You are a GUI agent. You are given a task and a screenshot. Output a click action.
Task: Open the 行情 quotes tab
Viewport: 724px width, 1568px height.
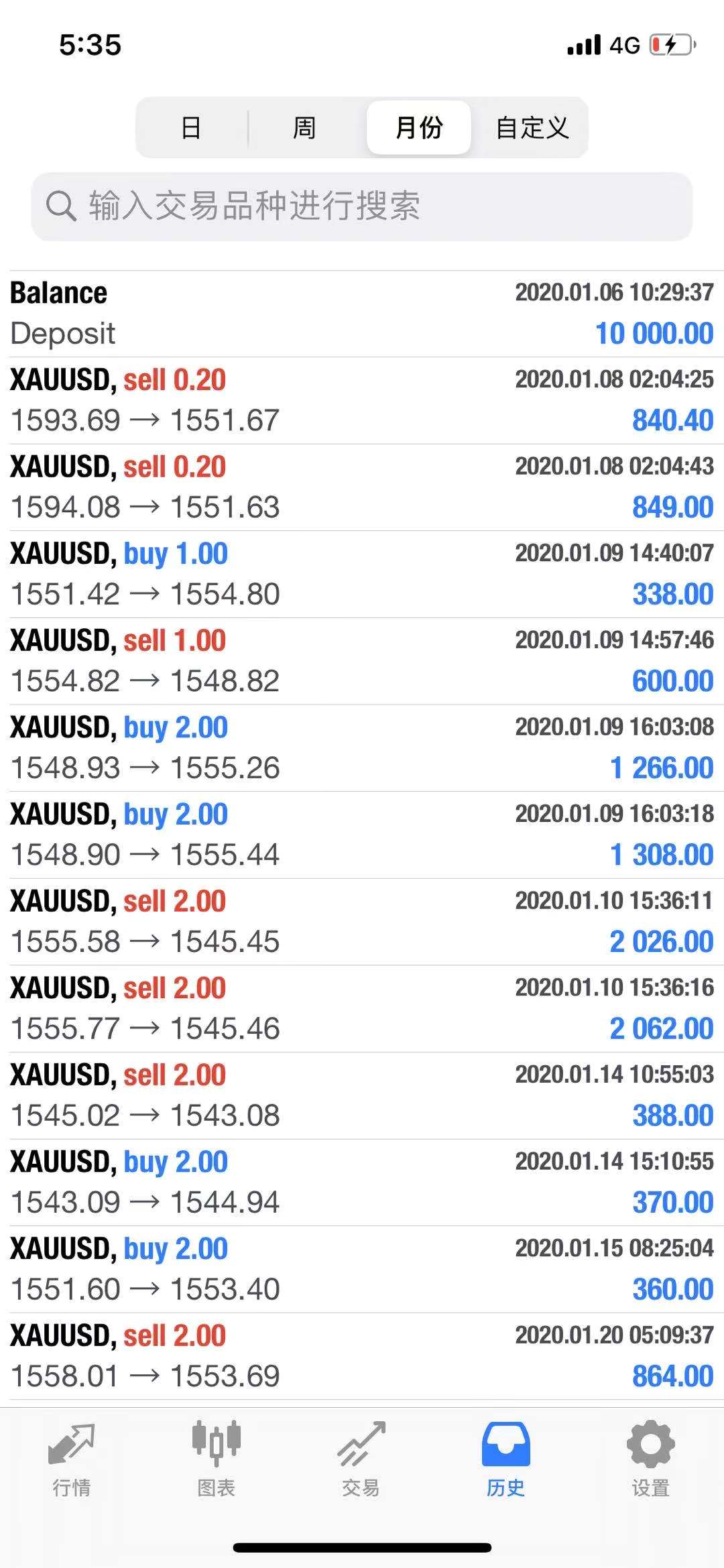(x=72, y=1459)
